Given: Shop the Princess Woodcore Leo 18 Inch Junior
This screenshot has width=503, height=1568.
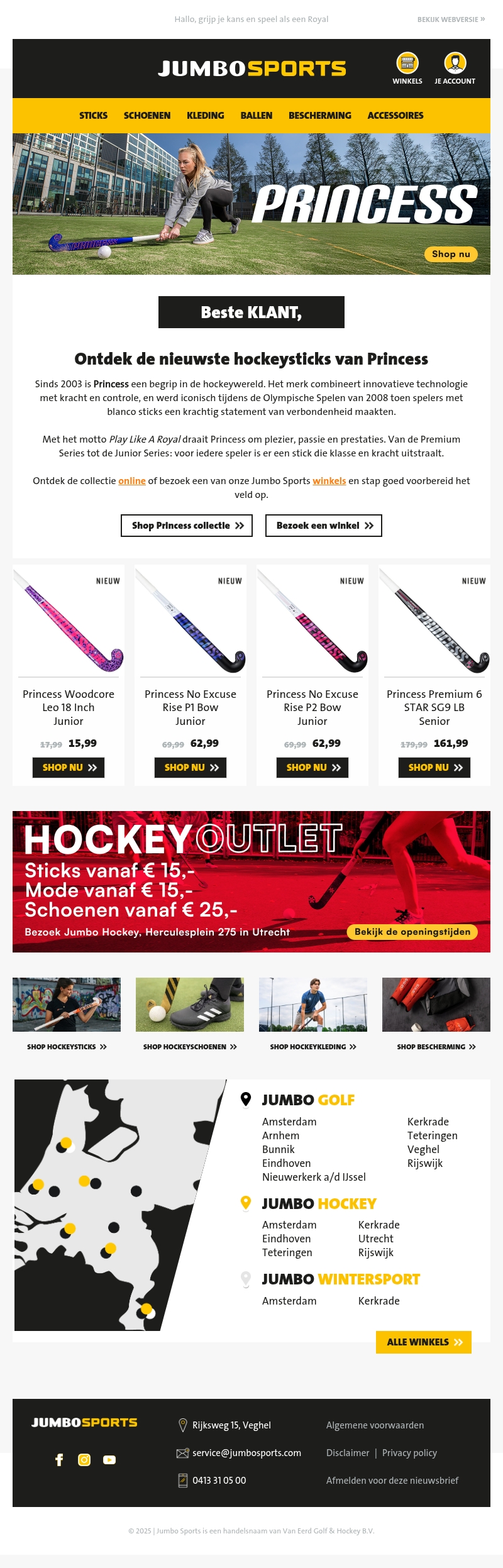Looking at the screenshot, I should (x=69, y=768).
